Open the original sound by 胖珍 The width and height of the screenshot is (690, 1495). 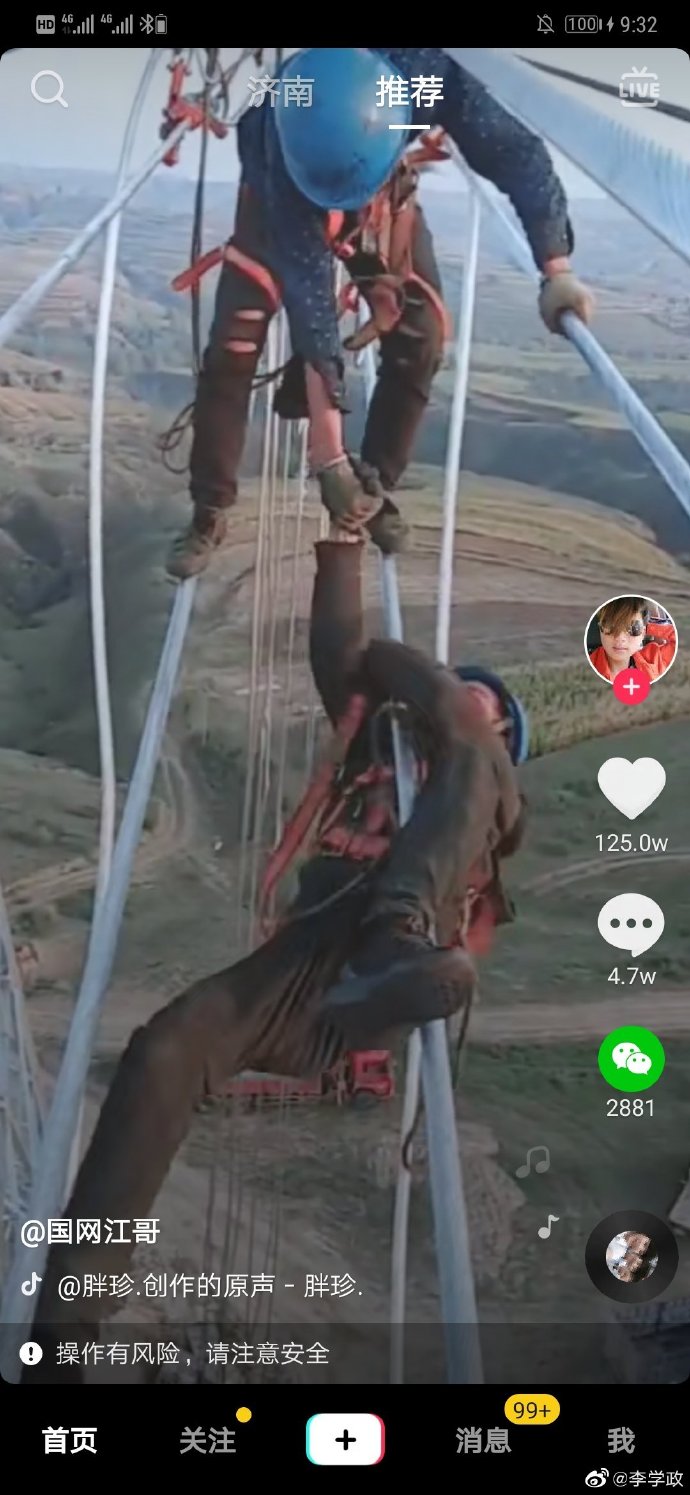(210, 1286)
